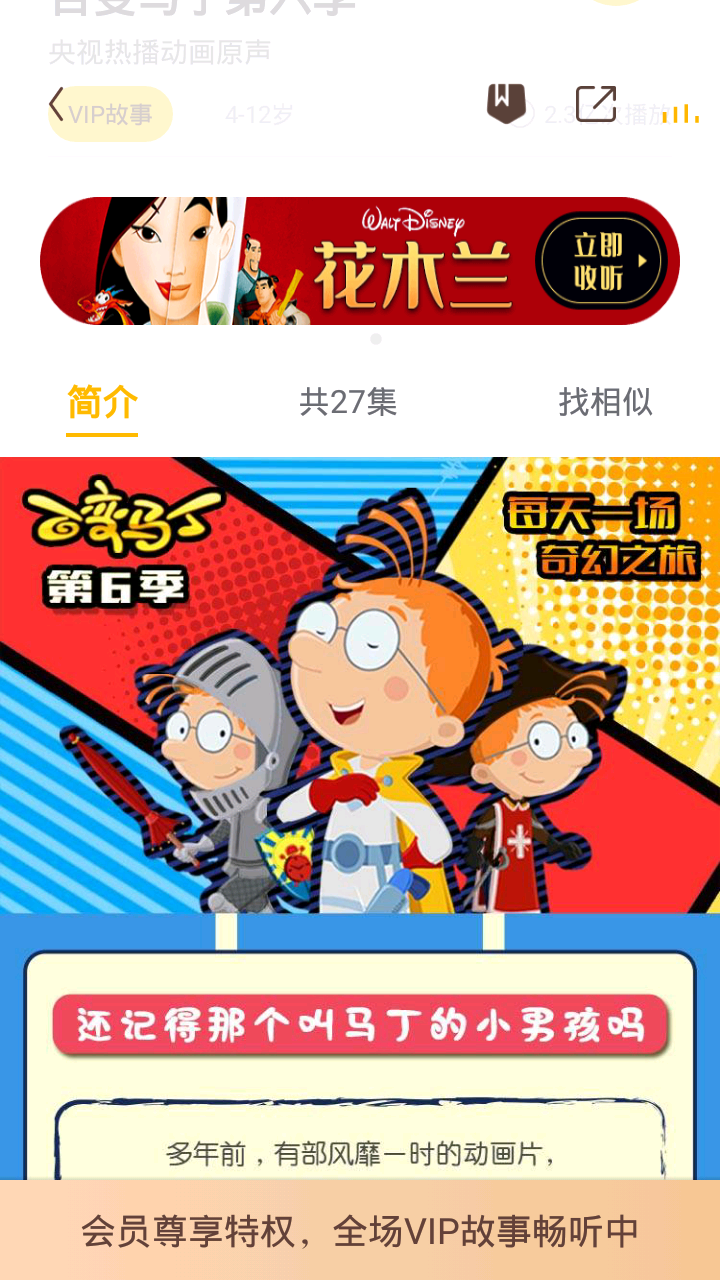Switch to the 共27集 episodes tab
The height and width of the screenshot is (1280, 720).
coord(348,403)
